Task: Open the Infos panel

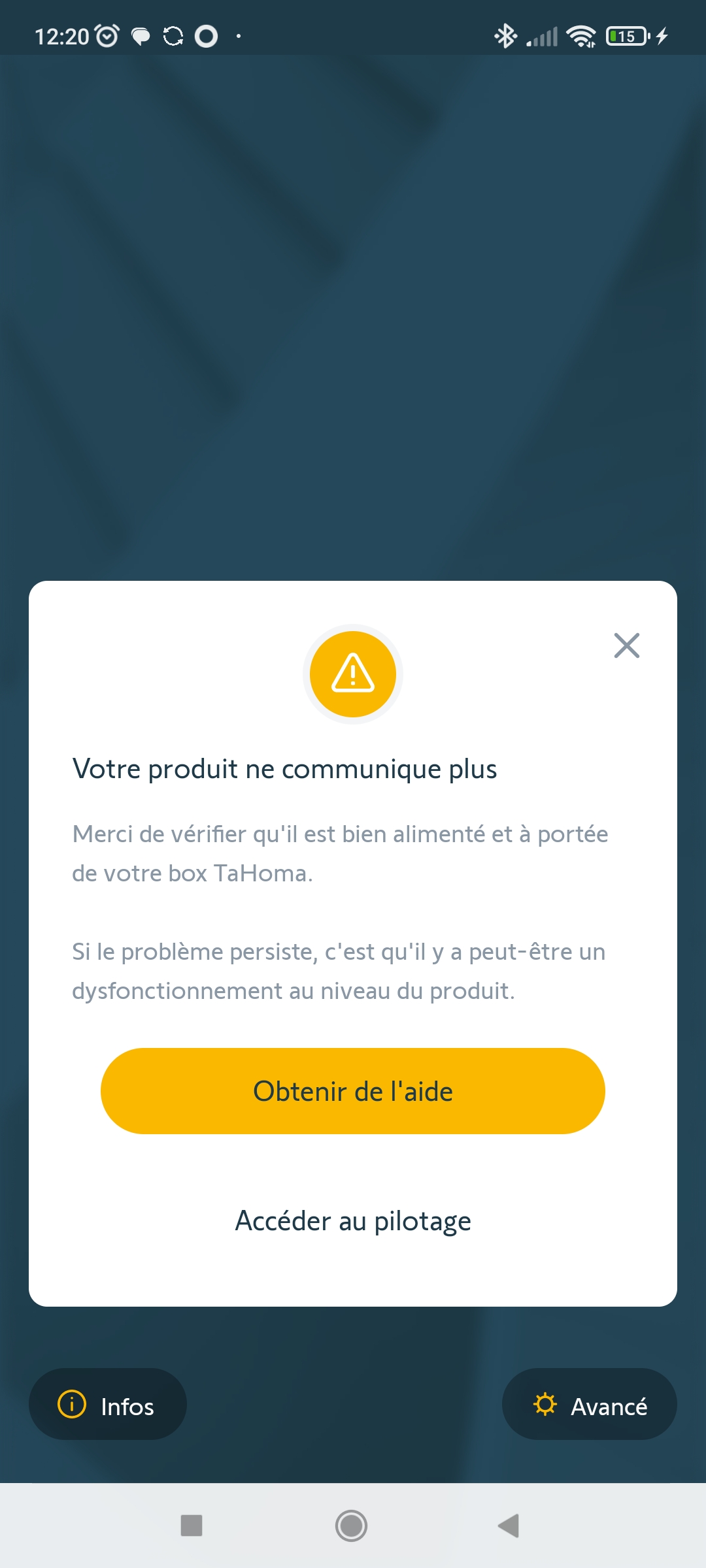Action: 108,1404
